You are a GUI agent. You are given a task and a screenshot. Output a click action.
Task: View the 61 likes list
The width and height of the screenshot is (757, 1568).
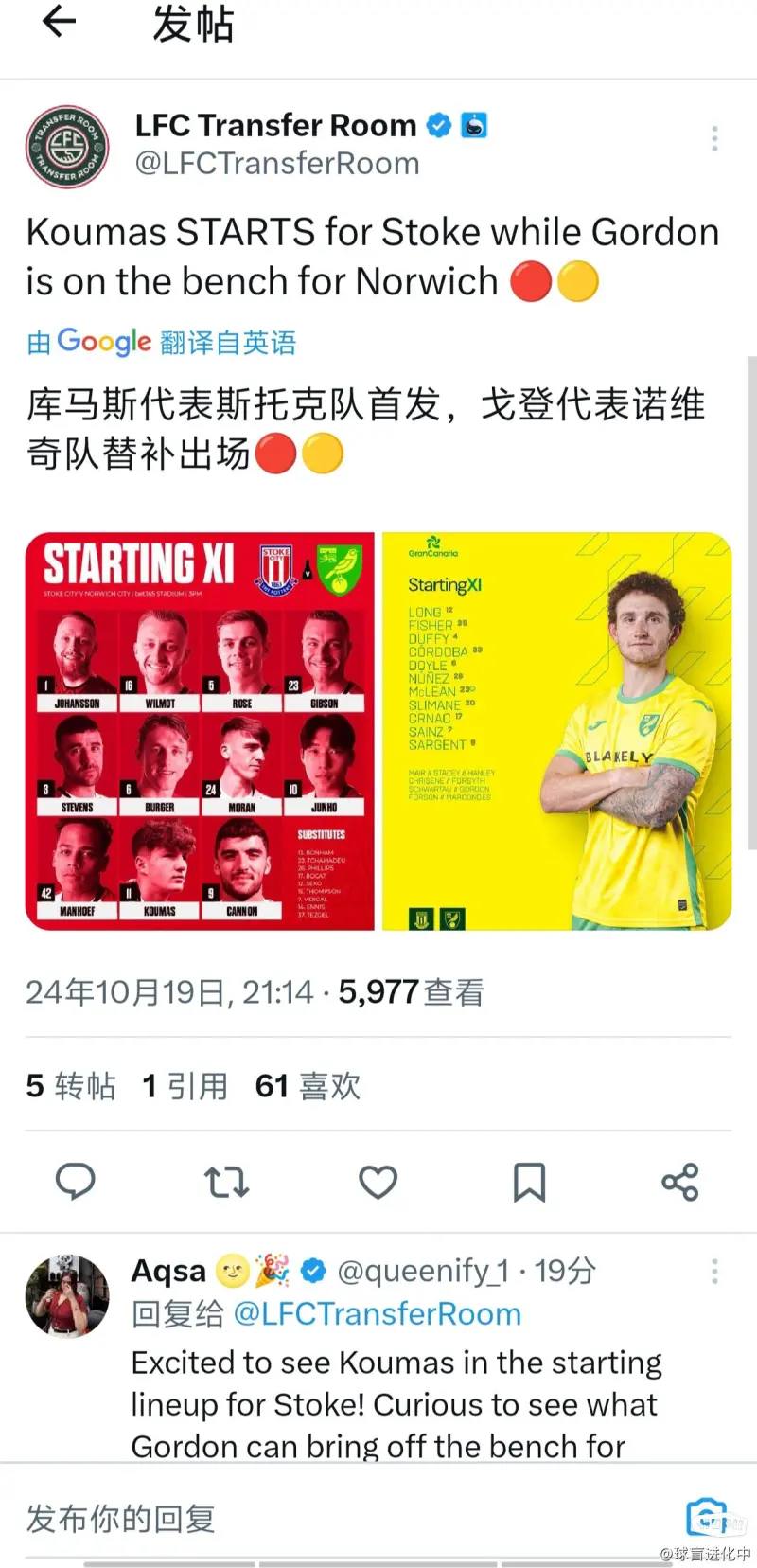pyautogui.click(x=308, y=1085)
